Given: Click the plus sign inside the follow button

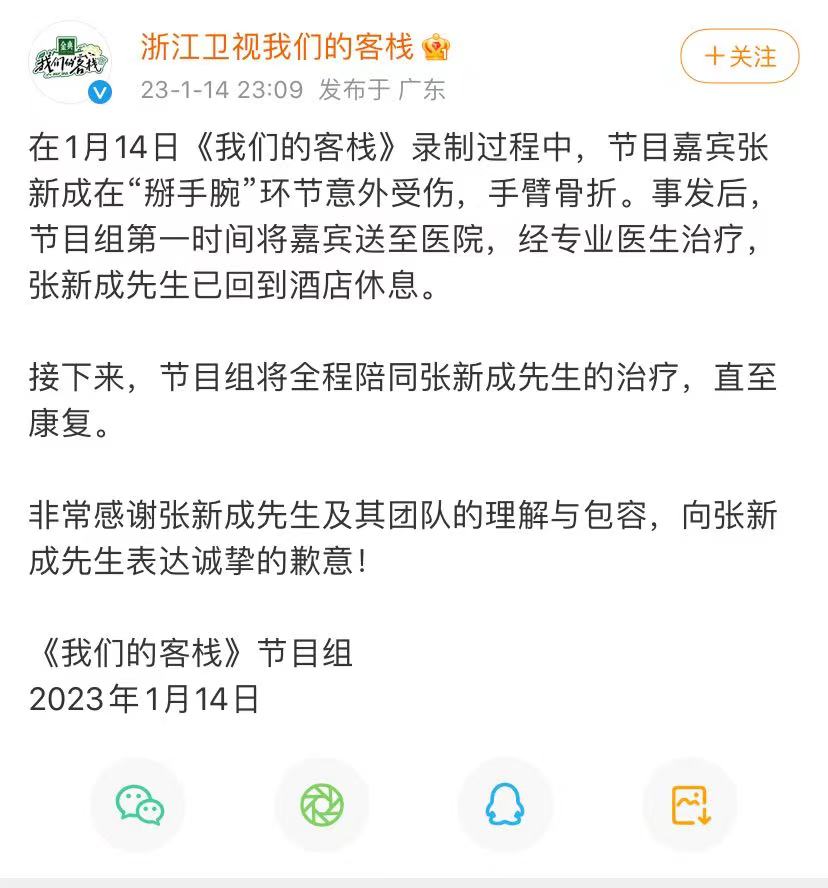Looking at the screenshot, I should (x=714, y=58).
